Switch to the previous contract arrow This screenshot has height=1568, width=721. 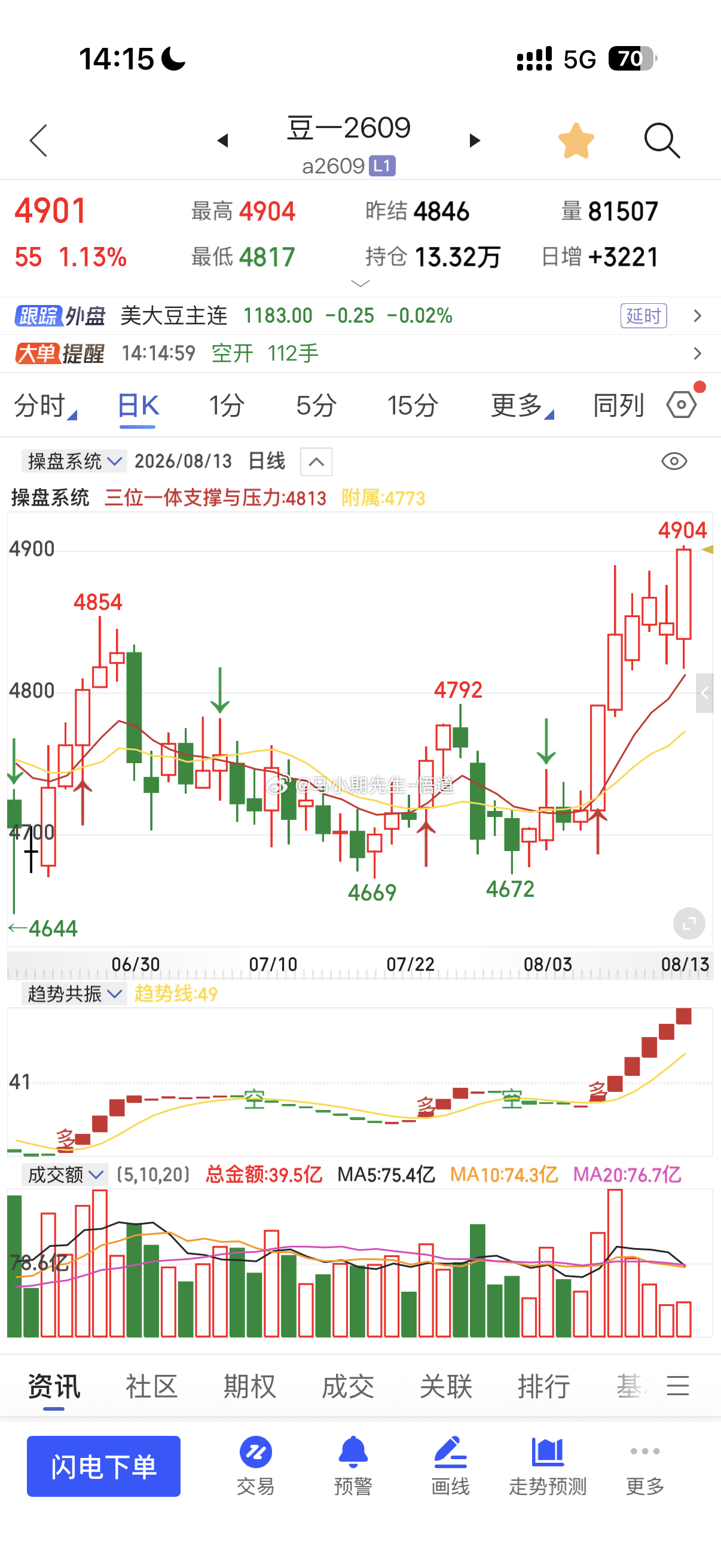point(222,141)
